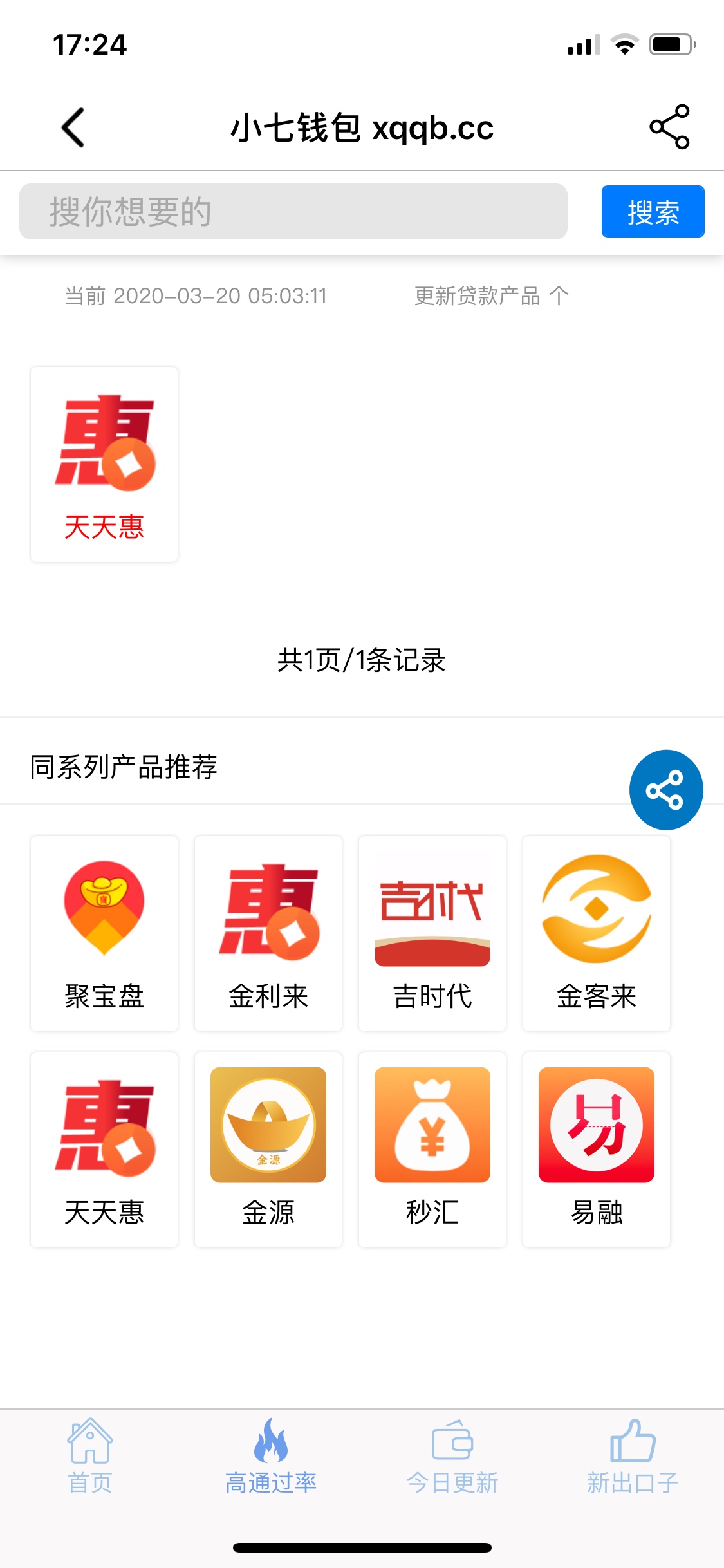This screenshot has width=724, height=1568.
Task: Switch to the 首页 tab
Action: tap(90, 1456)
